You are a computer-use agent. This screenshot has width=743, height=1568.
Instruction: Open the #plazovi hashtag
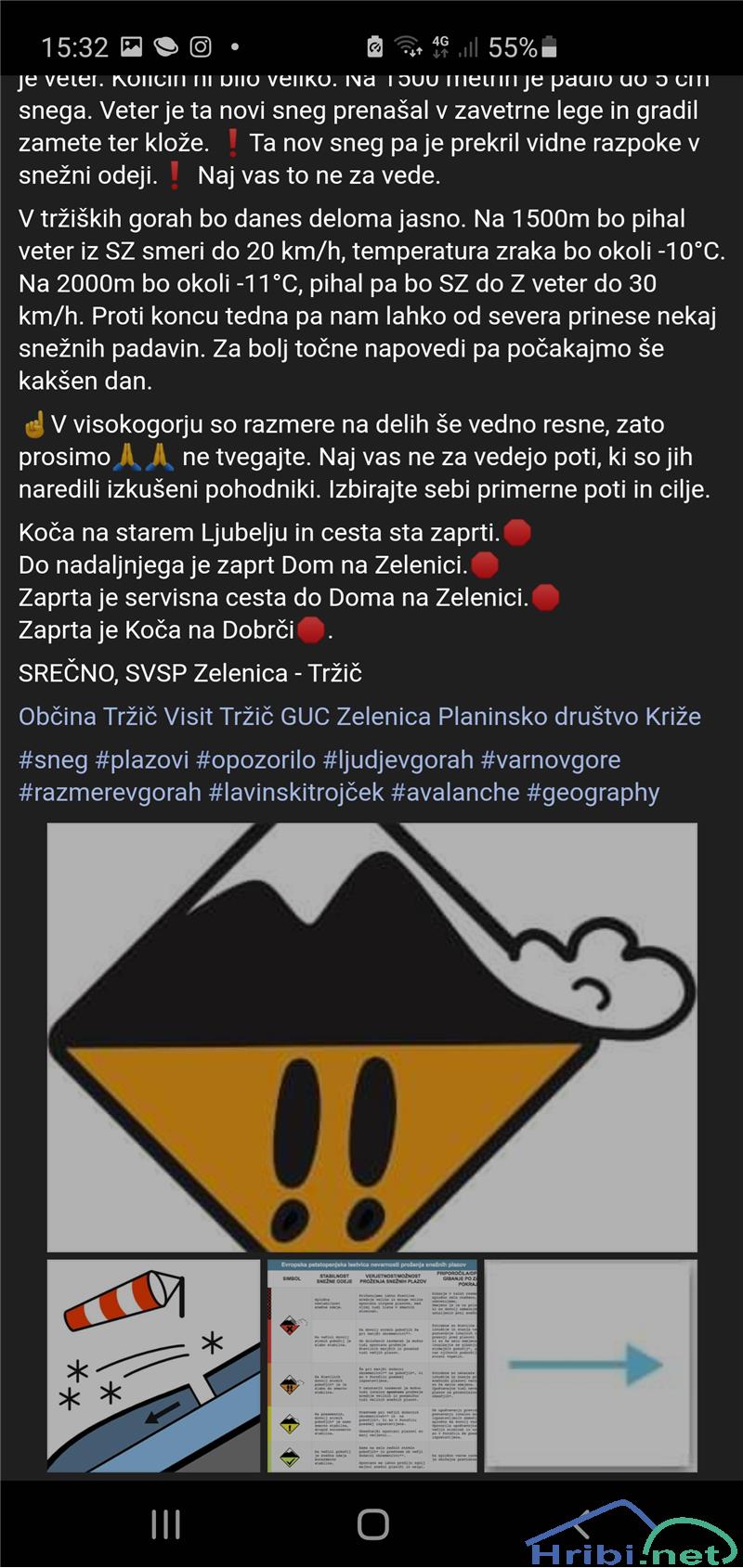(x=142, y=760)
